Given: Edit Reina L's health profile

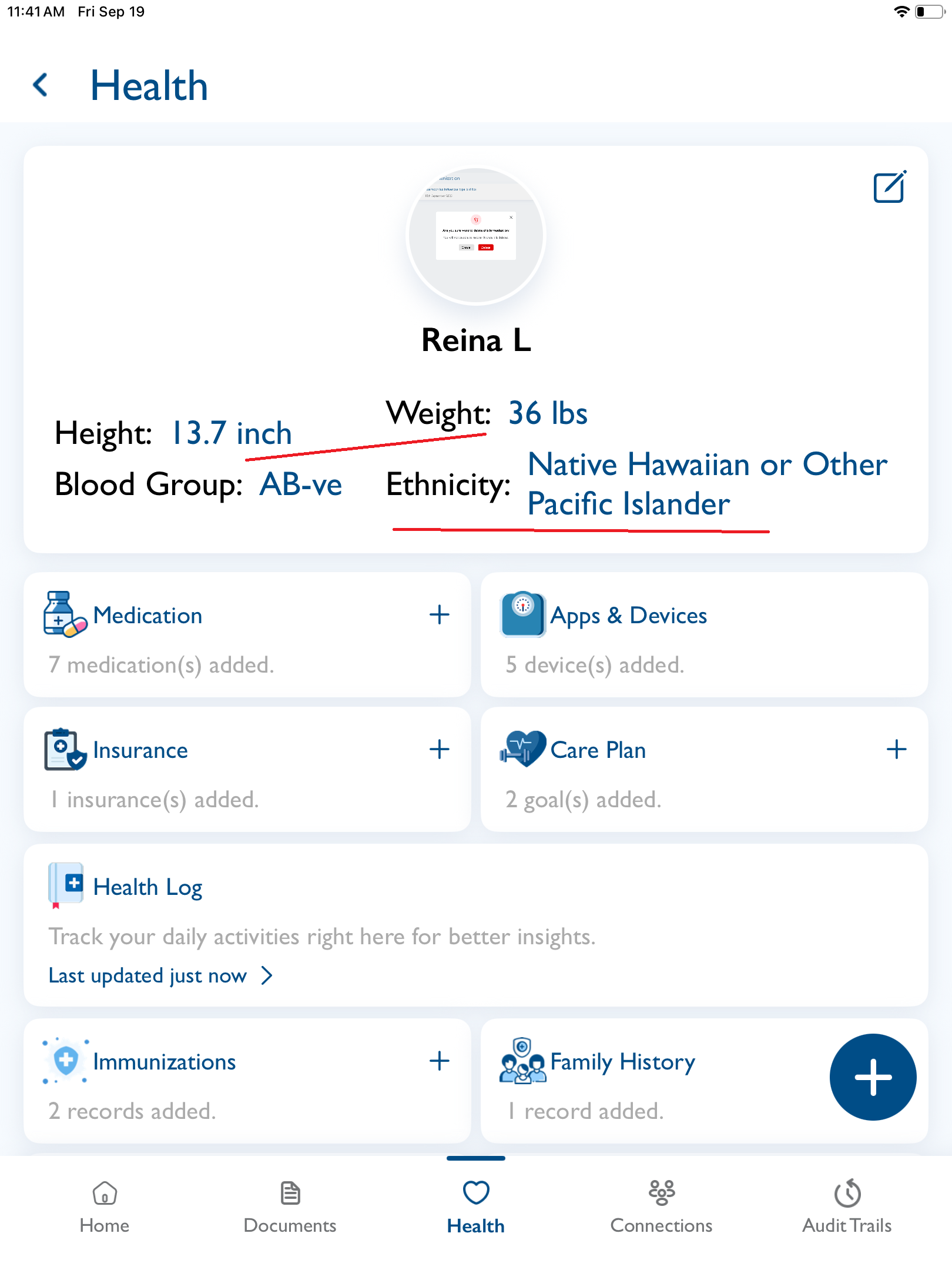Looking at the screenshot, I should pyautogui.click(x=889, y=187).
